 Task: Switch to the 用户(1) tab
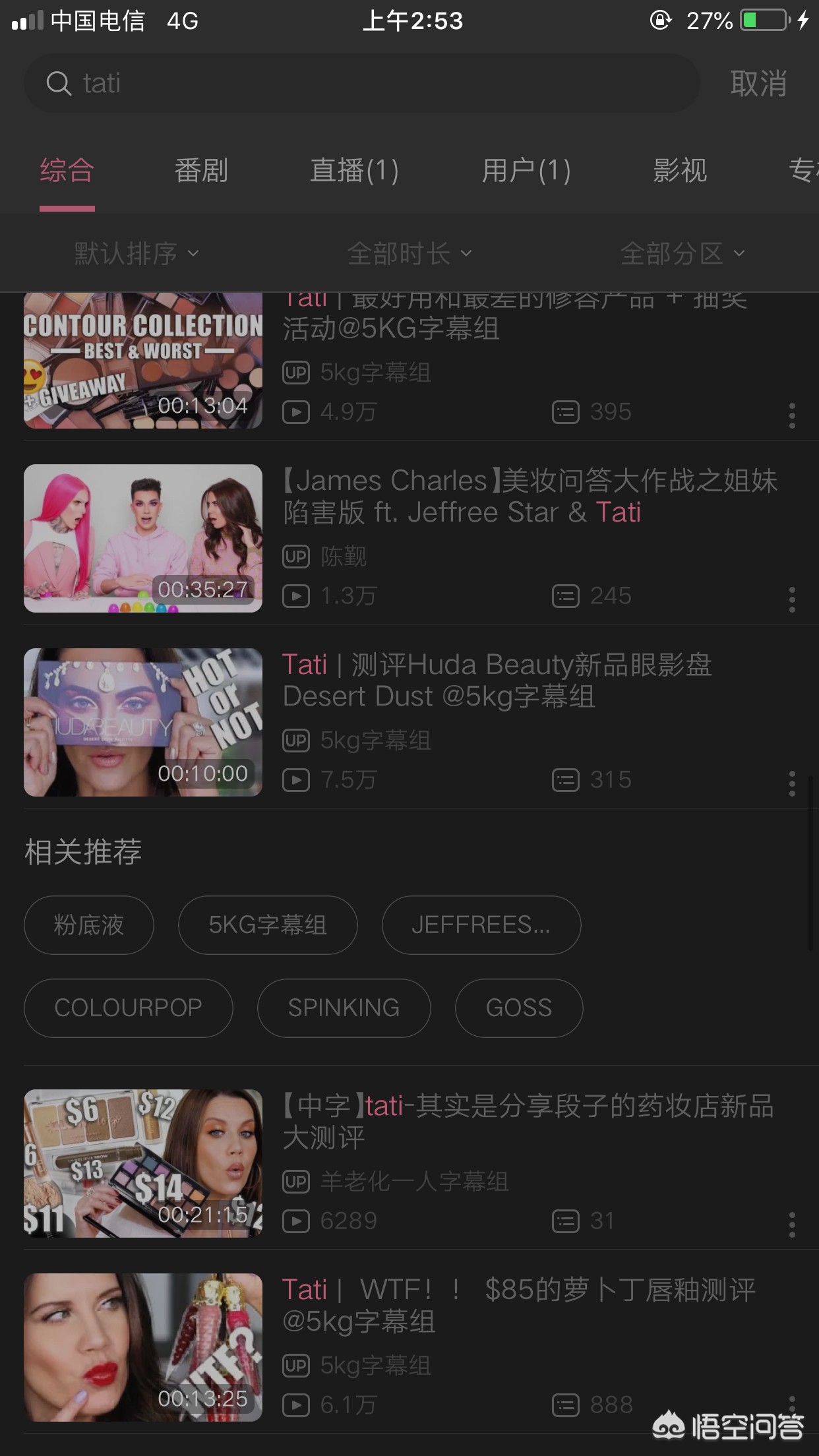point(526,171)
